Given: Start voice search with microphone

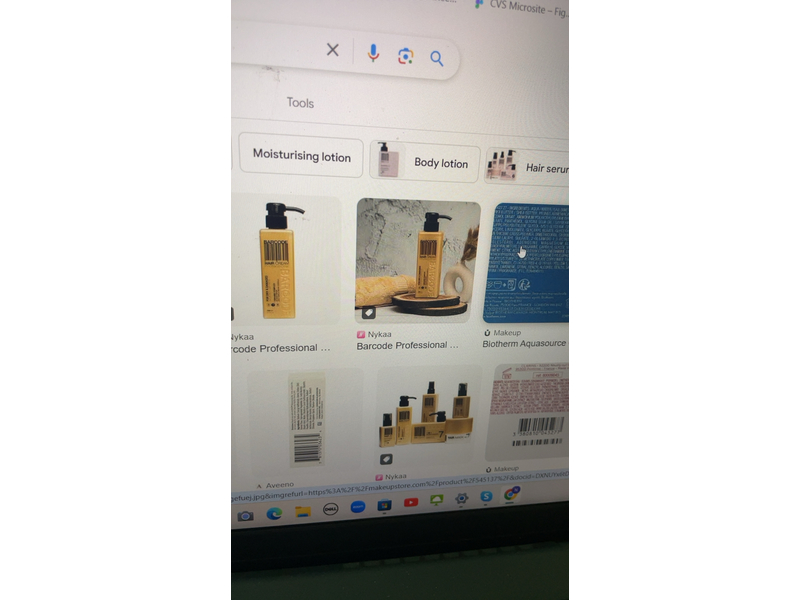Looking at the screenshot, I should (373, 53).
